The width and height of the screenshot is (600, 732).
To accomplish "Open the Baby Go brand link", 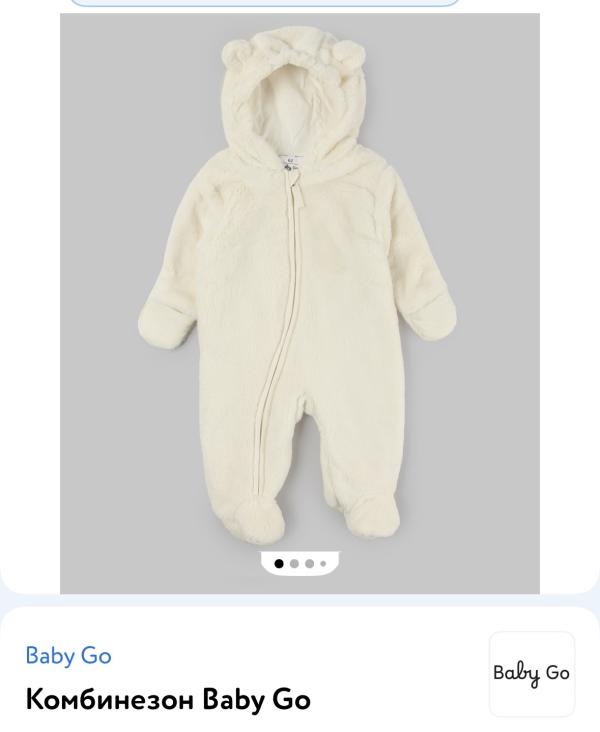I will [x=68, y=655].
